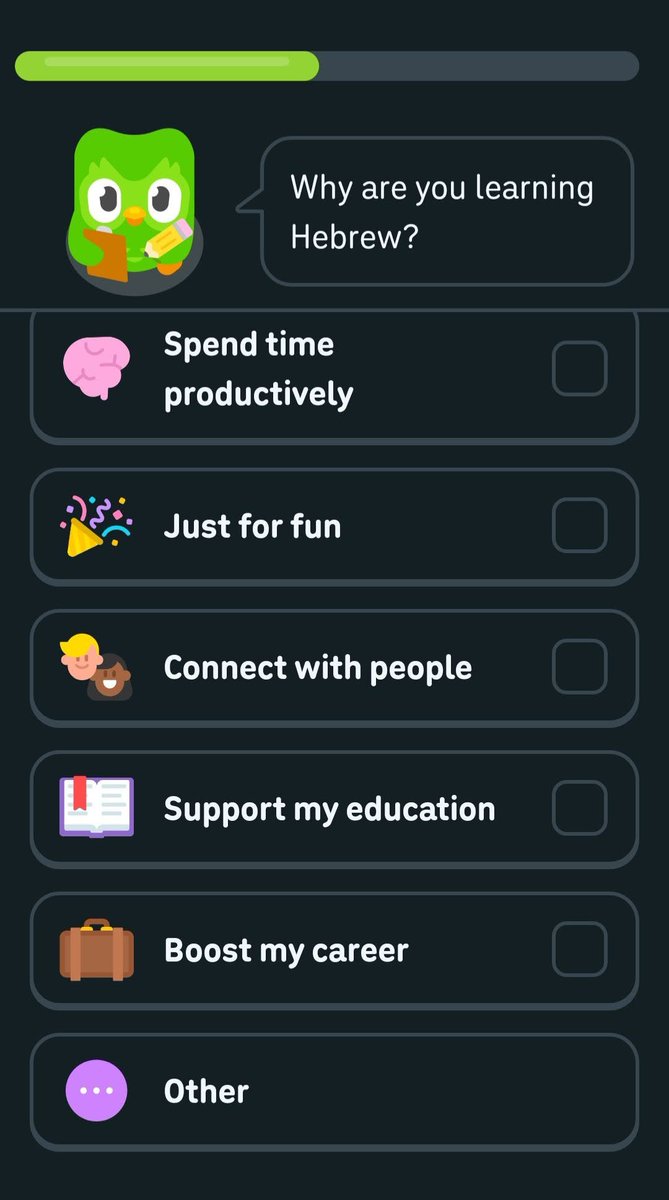This screenshot has height=1200, width=669.
Task: Select Other as learning reason
Action: 334,1091
